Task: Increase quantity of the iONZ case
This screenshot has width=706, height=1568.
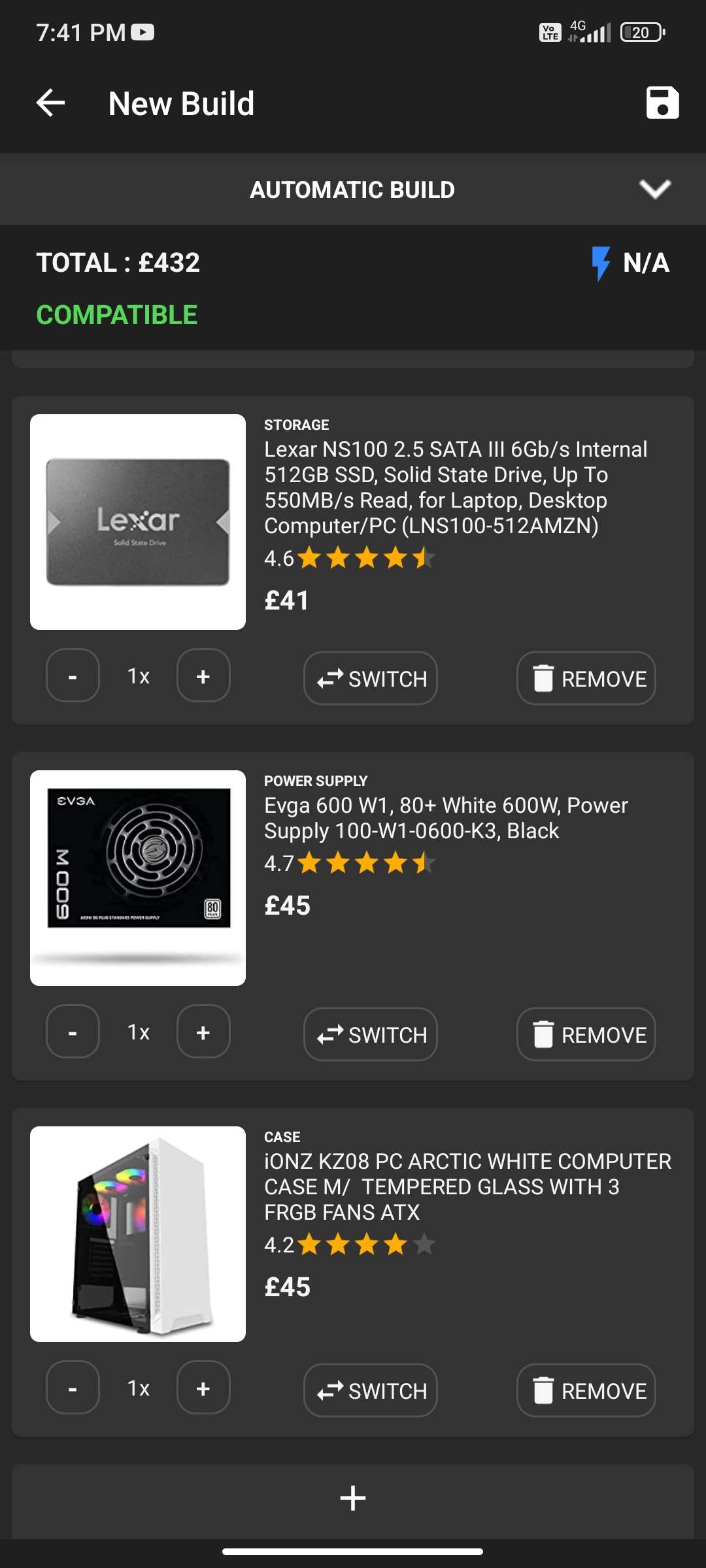Action: (203, 1388)
